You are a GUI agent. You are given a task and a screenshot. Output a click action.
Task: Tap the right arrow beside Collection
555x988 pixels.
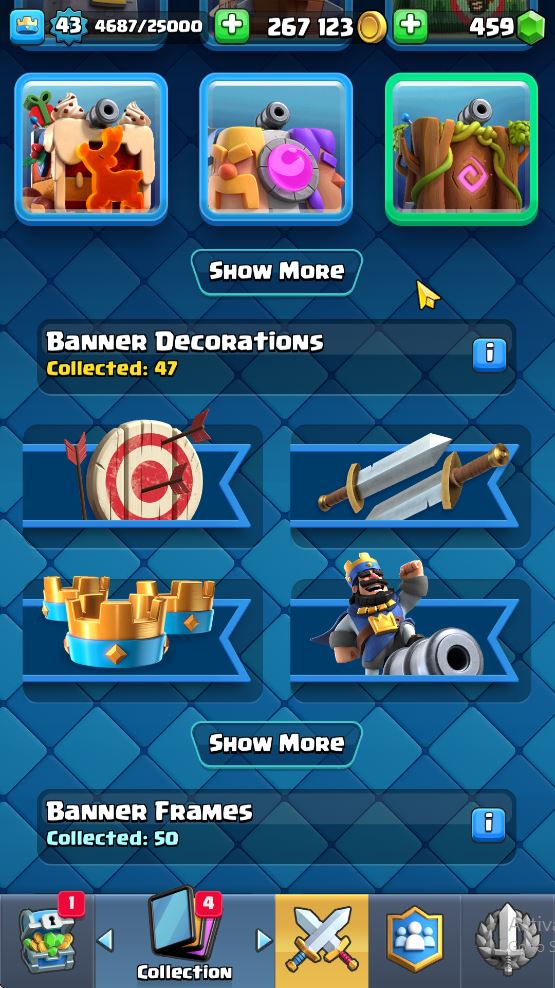(263, 941)
